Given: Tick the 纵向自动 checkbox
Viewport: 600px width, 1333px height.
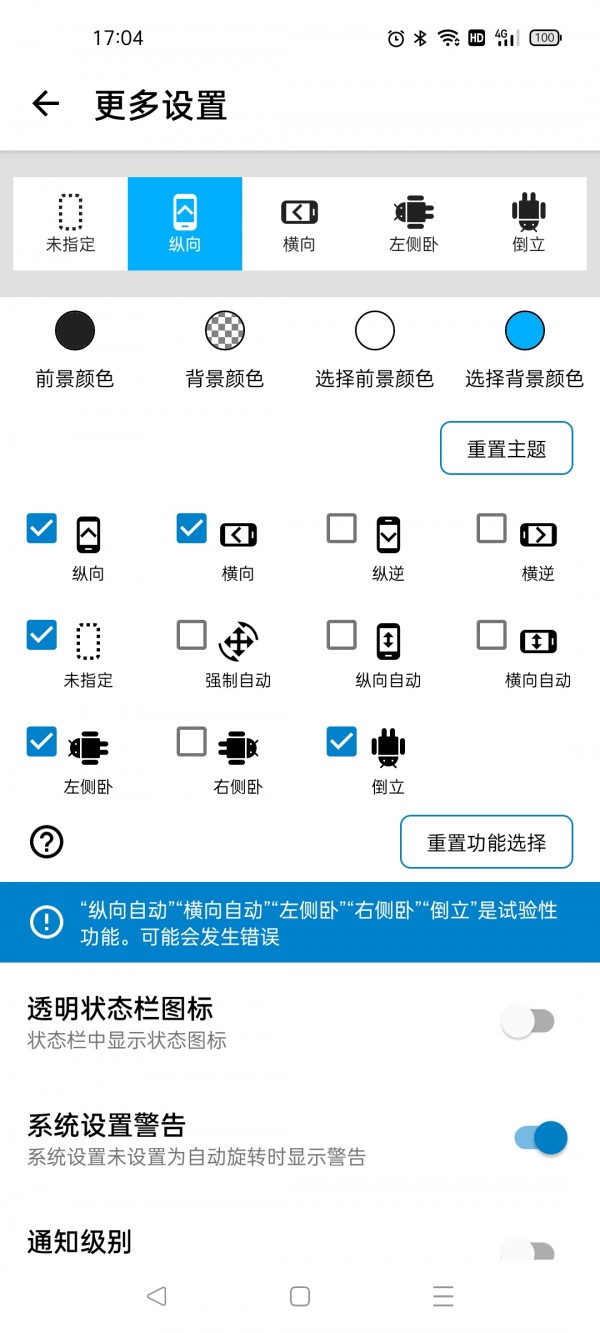Looking at the screenshot, I should click(x=342, y=635).
